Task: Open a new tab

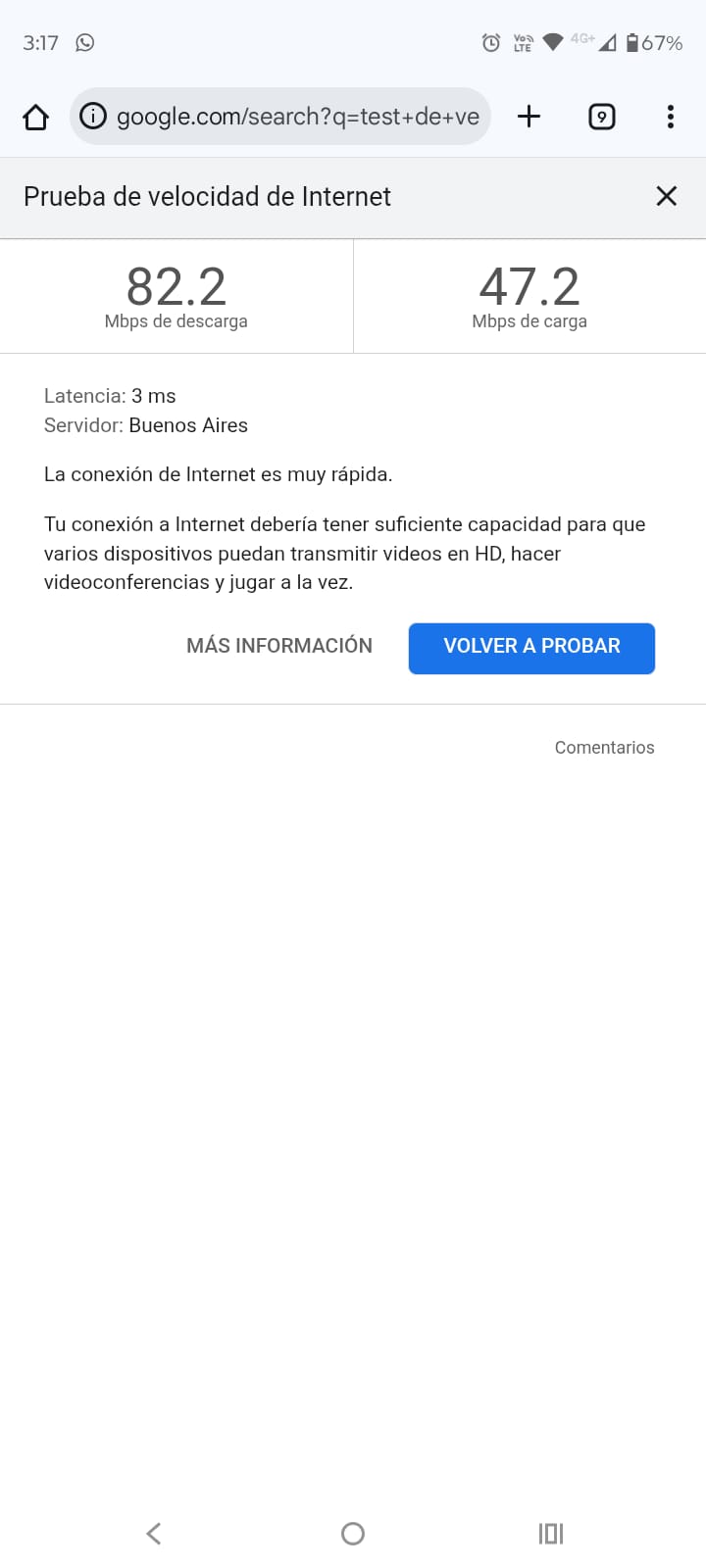Action: point(529,117)
